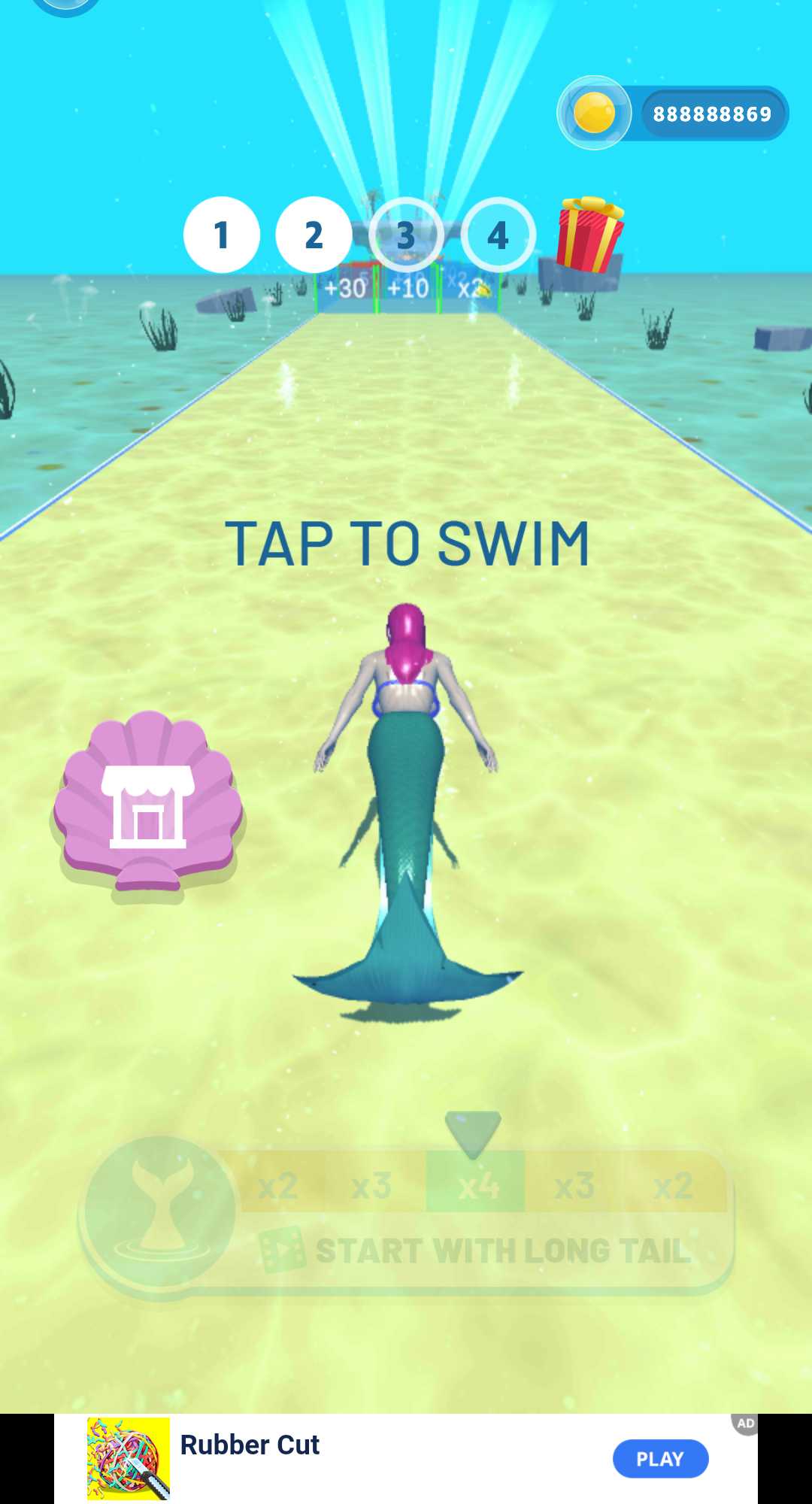This screenshot has height=1504, width=812.
Task: Hit Play on the Rubber Cut ad
Action: (x=660, y=1459)
